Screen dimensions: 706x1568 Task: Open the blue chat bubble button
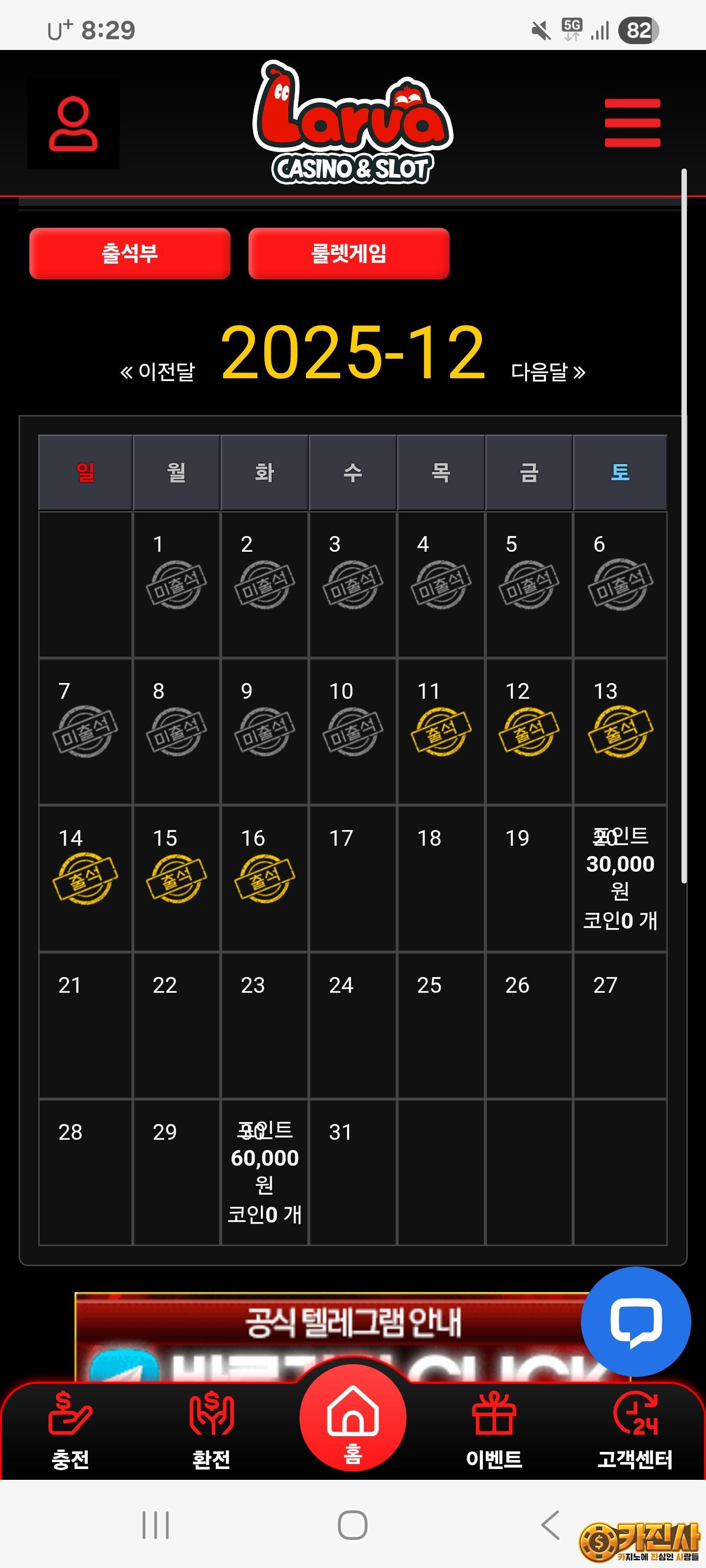[635, 1321]
